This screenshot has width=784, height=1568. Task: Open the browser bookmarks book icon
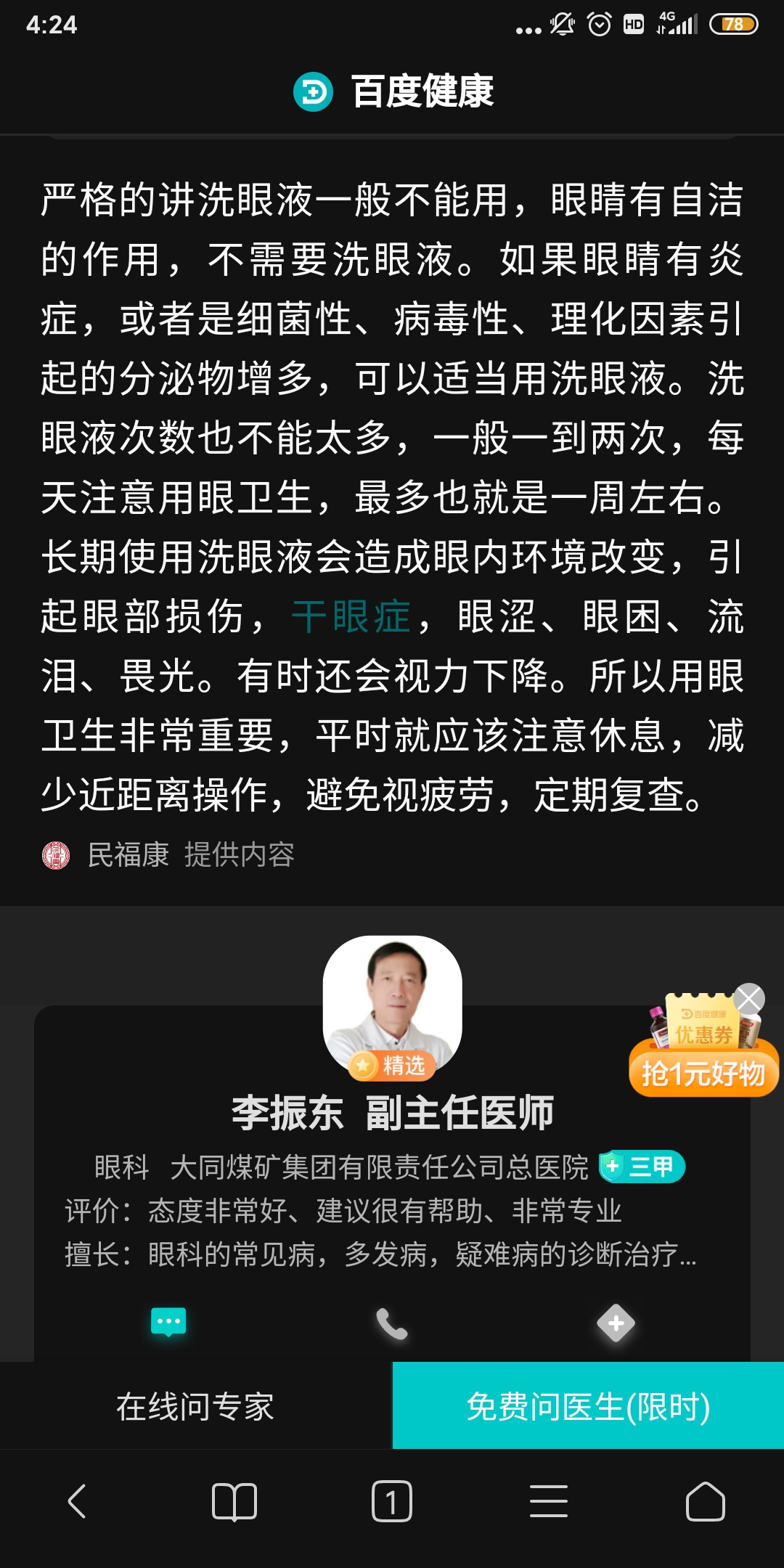click(234, 1501)
